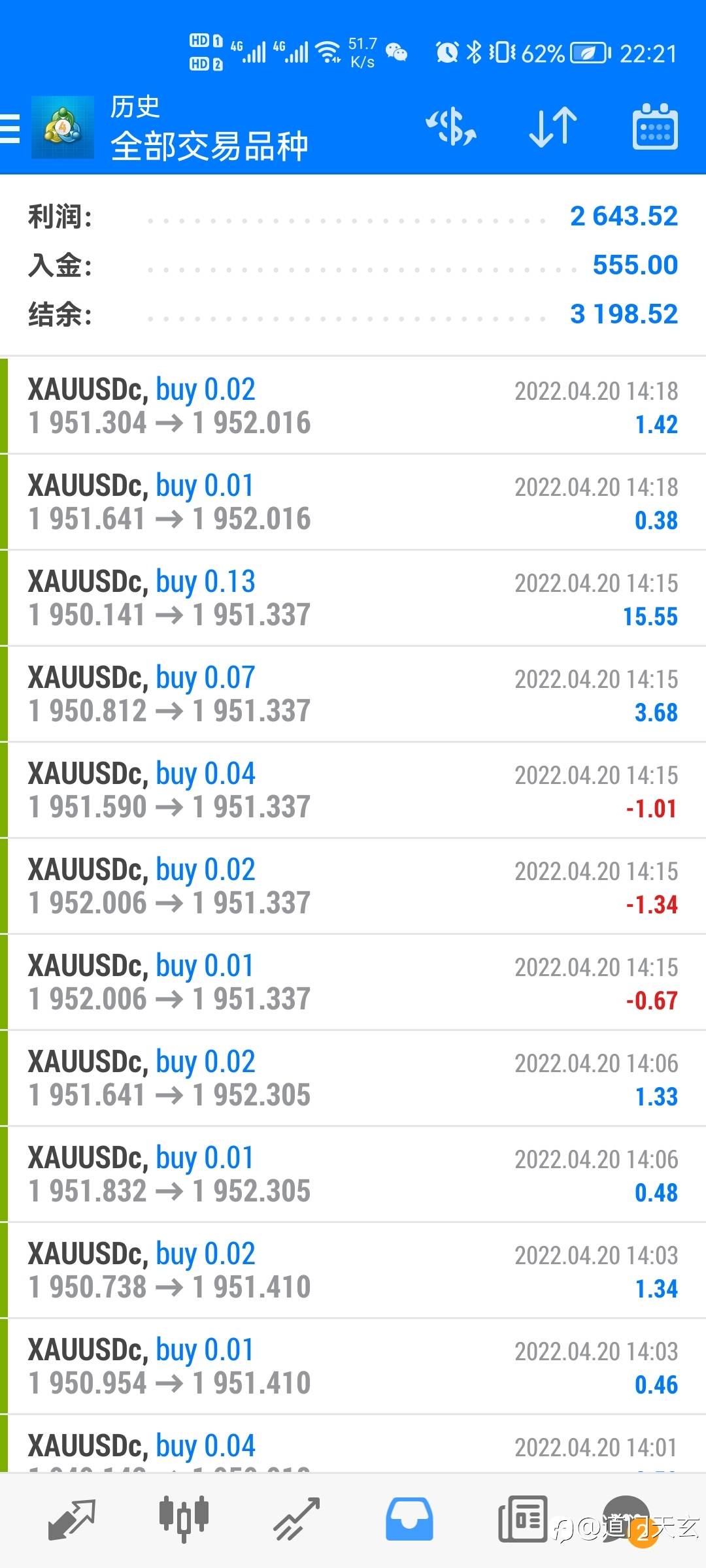Expand the trade with 0.38 profit

coord(353,502)
